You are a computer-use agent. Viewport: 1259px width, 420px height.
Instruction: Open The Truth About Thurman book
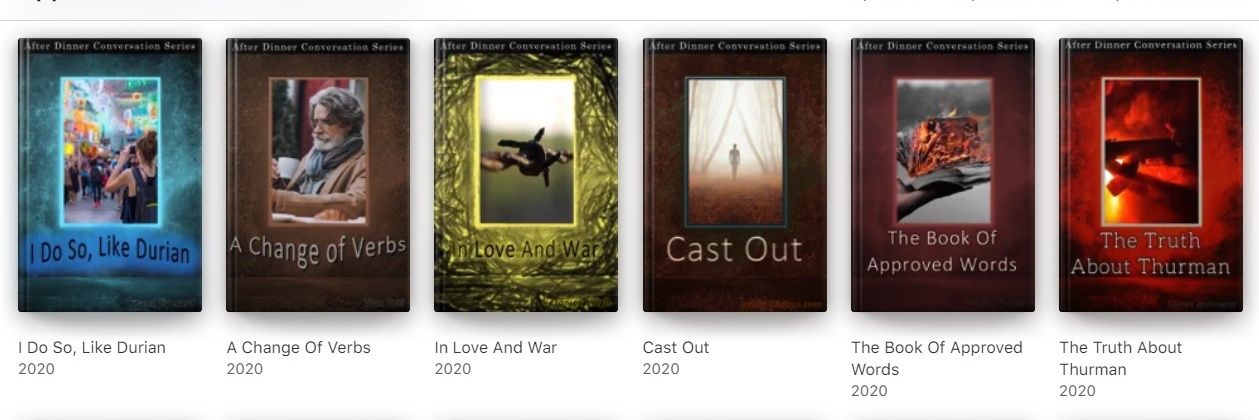pos(1150,175)
